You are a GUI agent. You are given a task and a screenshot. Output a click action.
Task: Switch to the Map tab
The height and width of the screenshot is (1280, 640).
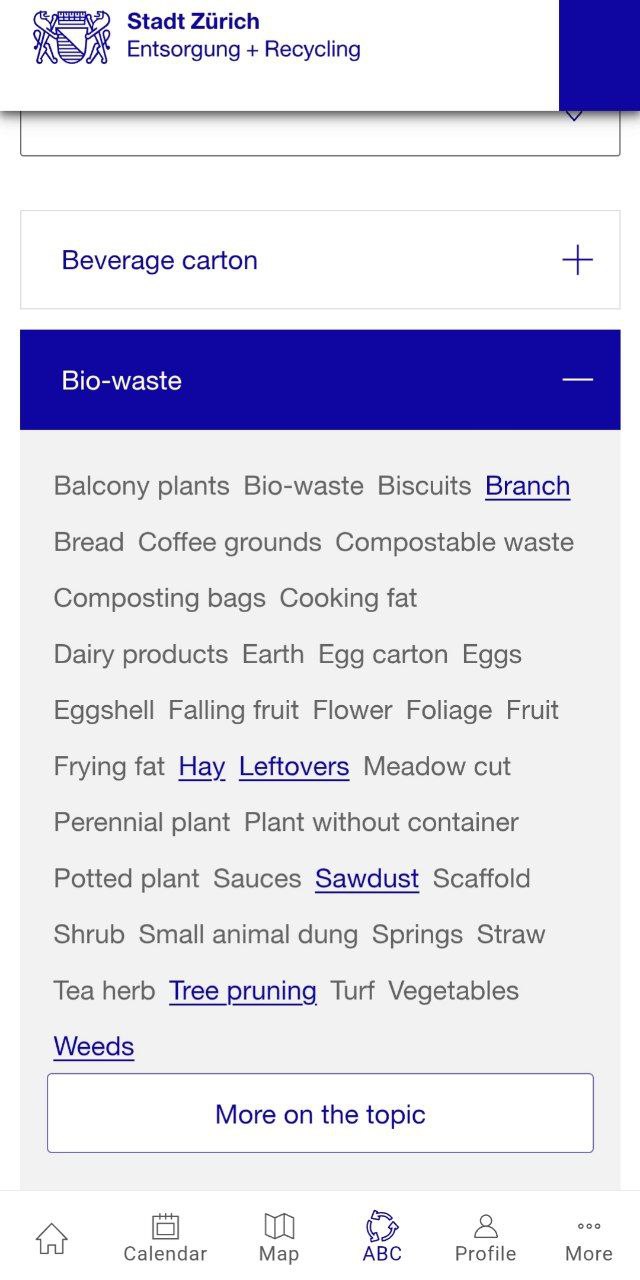tap(279, 1238)
